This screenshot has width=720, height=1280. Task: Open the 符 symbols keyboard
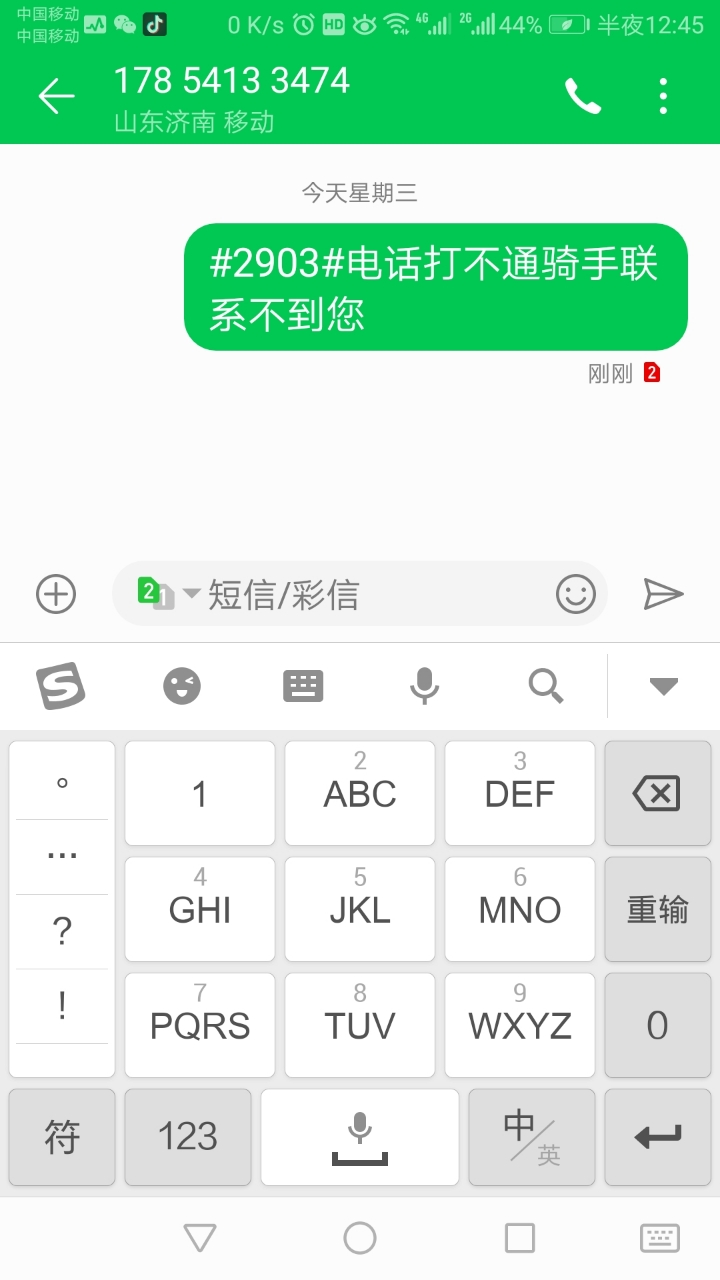click(x=62, y=1137)
